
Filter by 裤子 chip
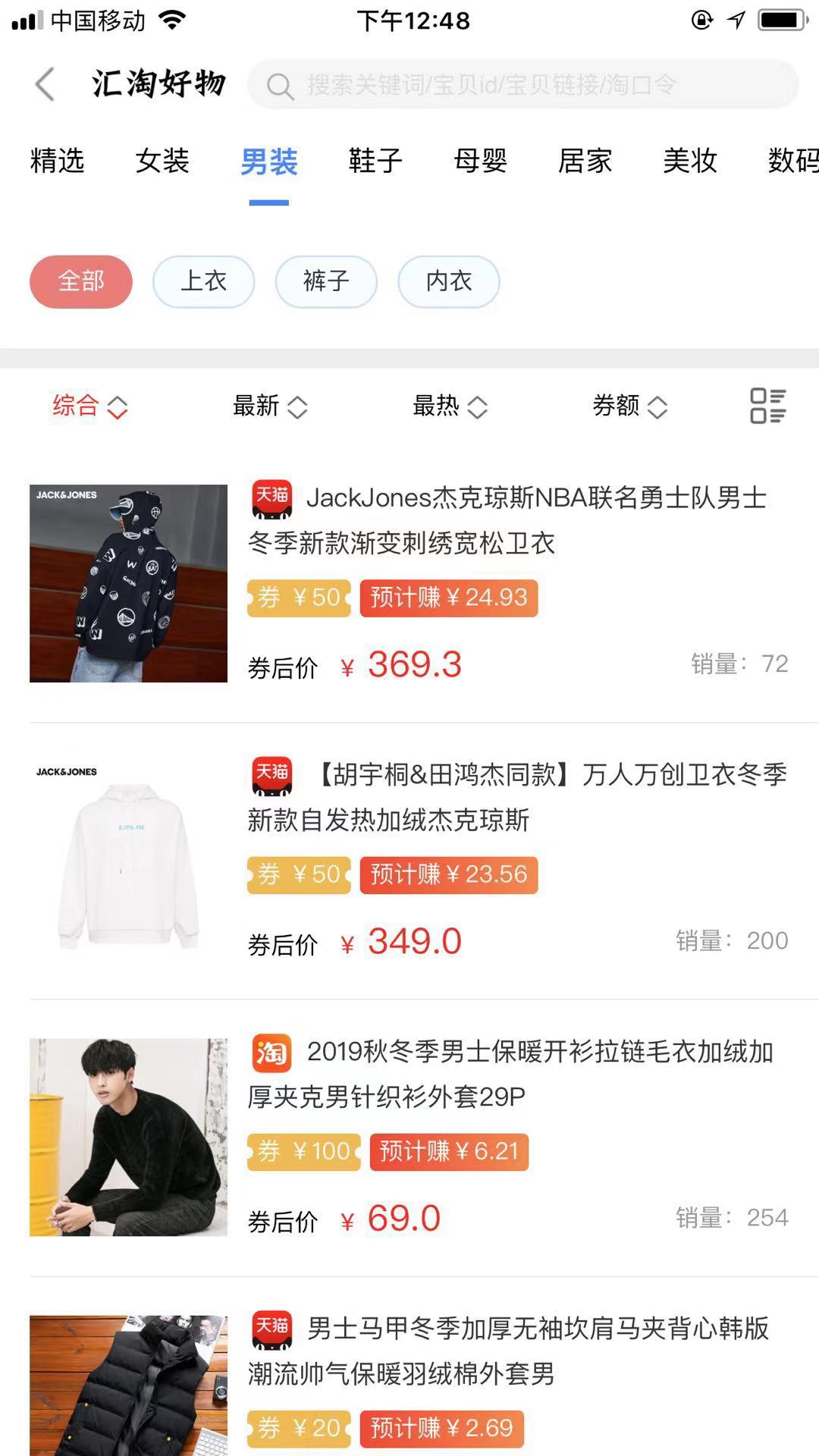point(326,281)
